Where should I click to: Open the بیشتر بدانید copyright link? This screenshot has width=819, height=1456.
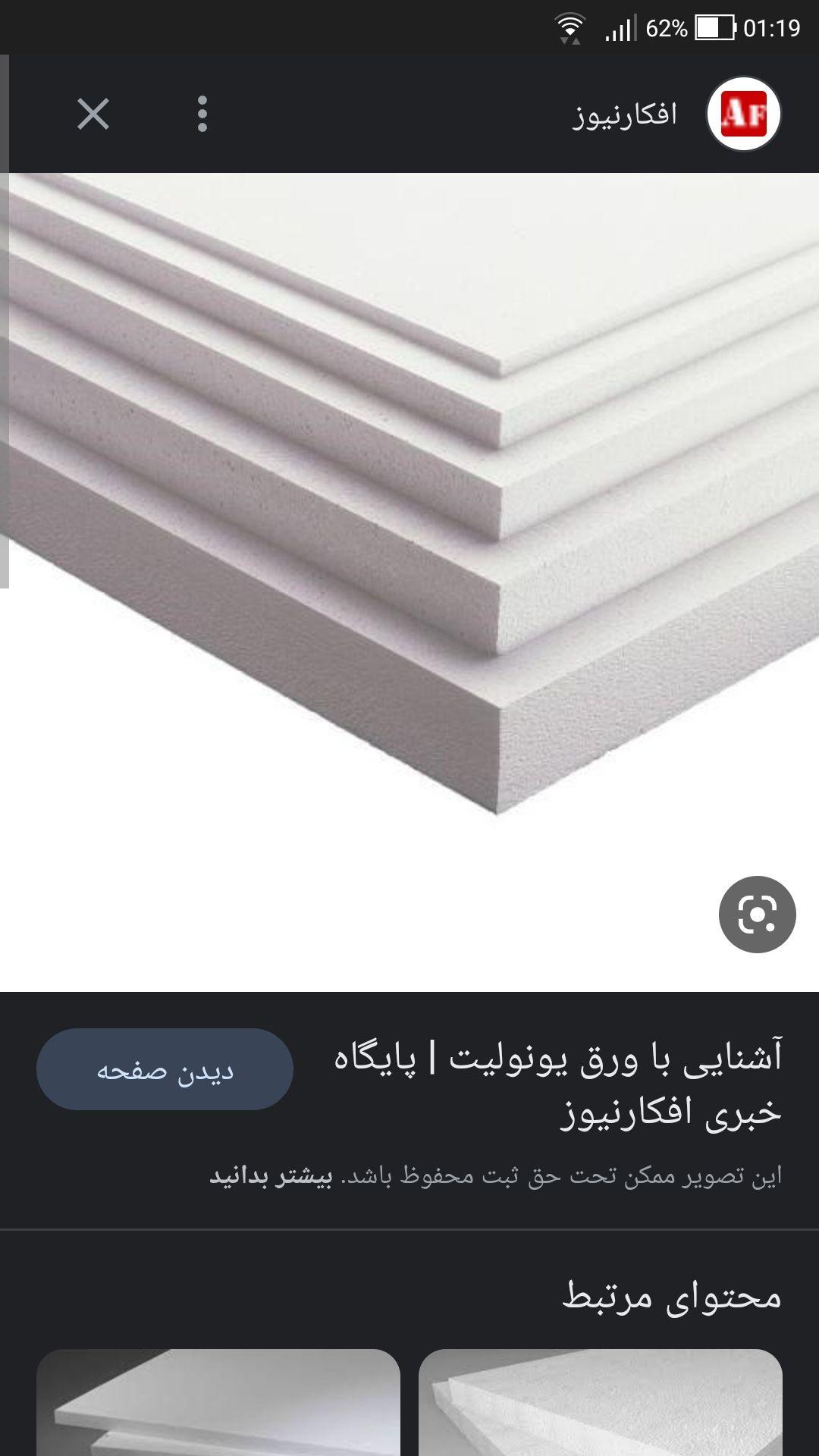tap(271, 1176)
